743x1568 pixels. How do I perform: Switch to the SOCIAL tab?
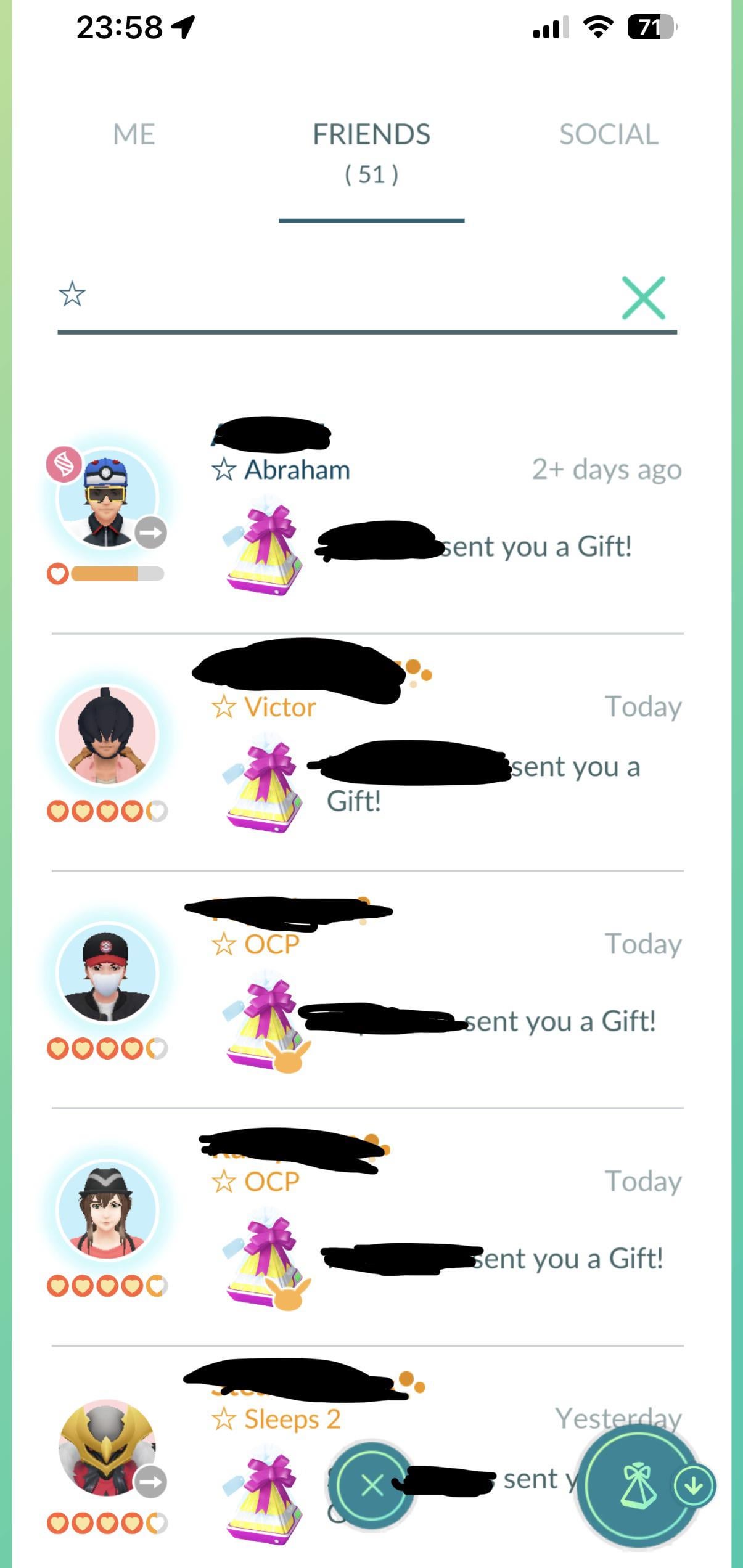pos(609,134)
